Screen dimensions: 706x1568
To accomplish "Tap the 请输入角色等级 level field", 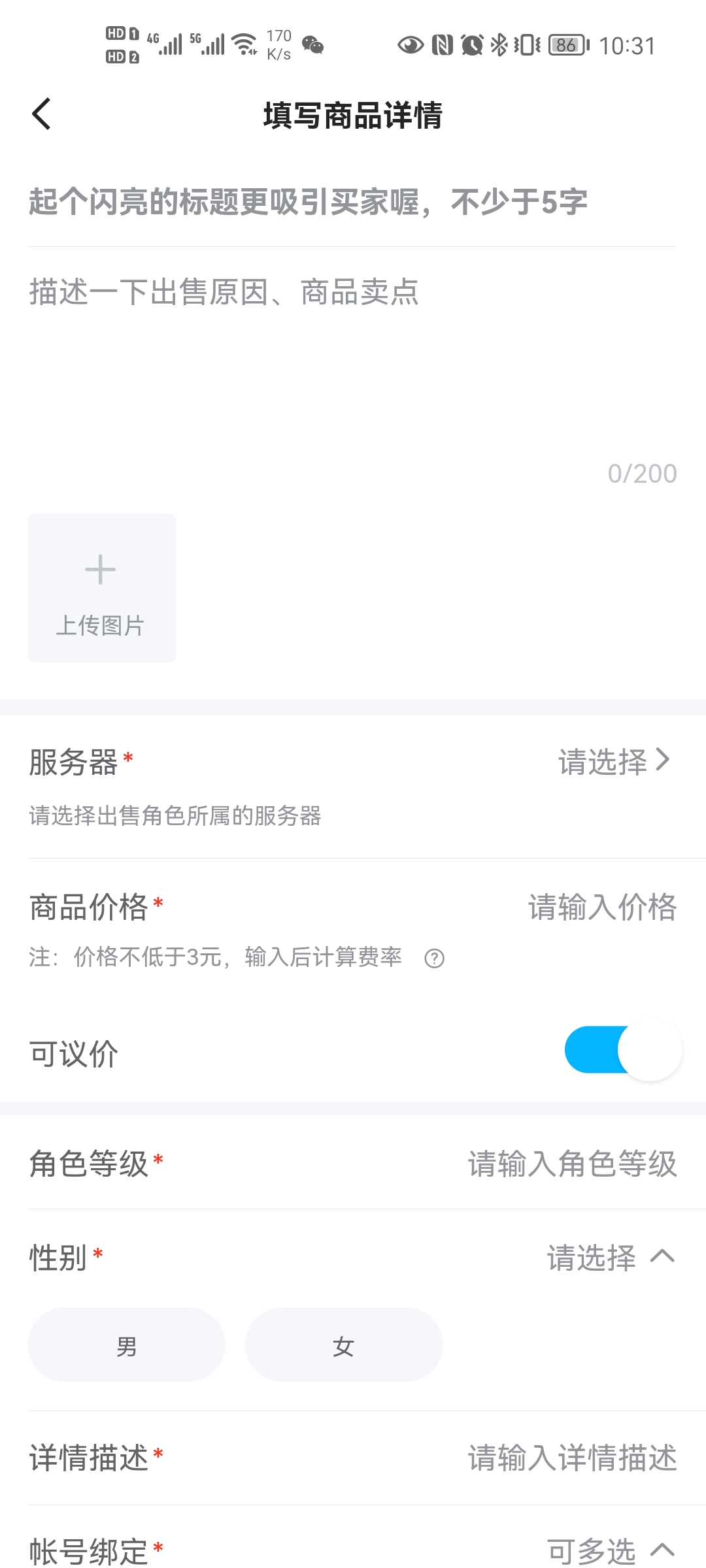I will pyautogui.click(x=572, y=1164).
